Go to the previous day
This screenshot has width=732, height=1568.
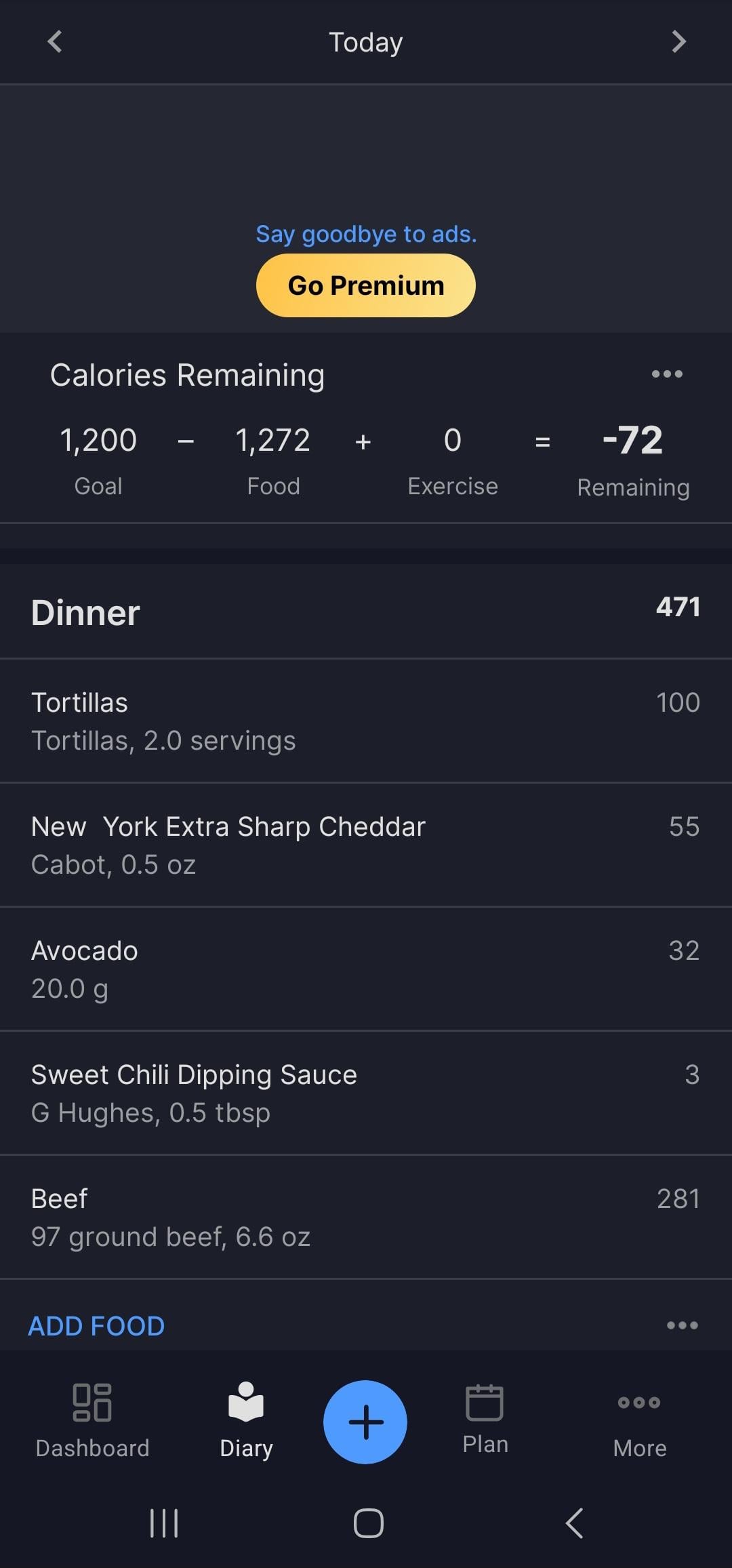click(x=55, y=42)
